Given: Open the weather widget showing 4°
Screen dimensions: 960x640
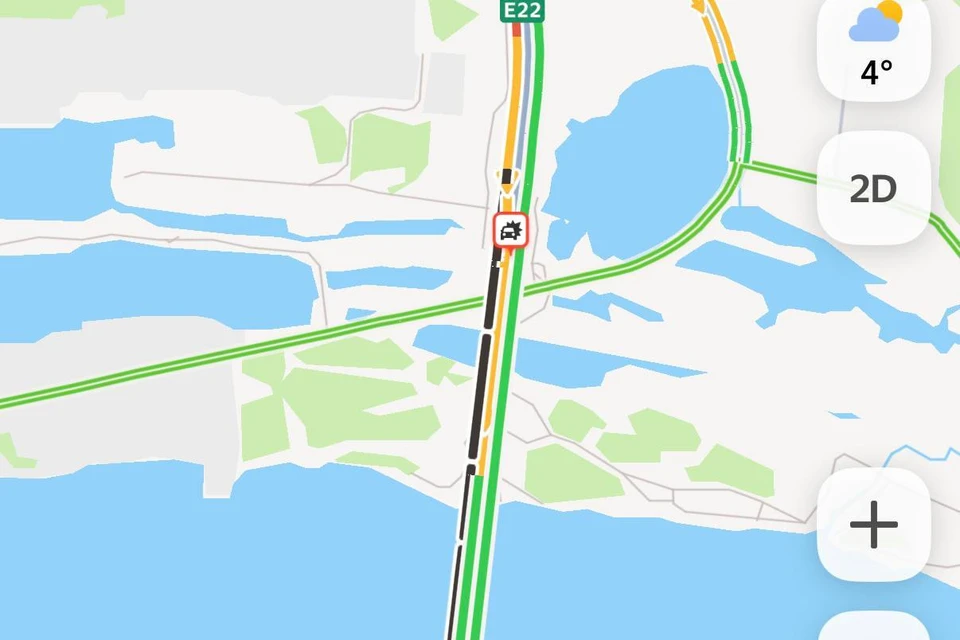Looking at the screenshot, I should point(874,45).
